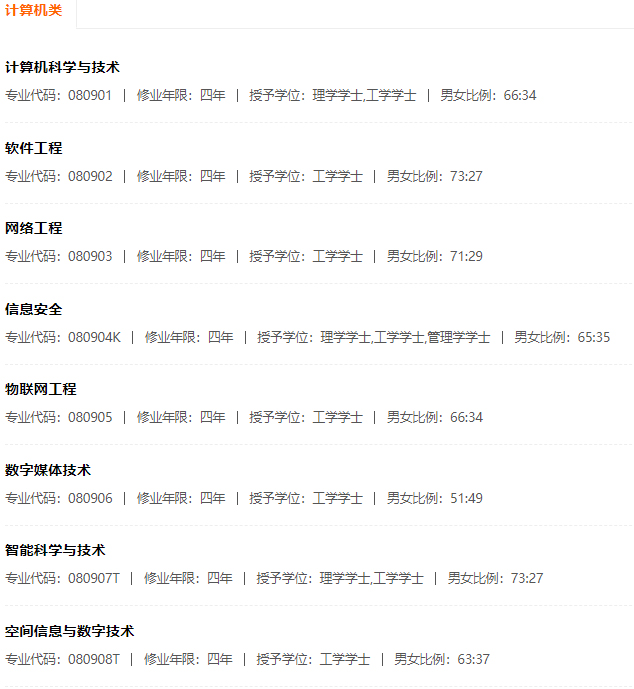Select the 计算机类 tab
This screenshot has width=634, height=689.
33,11
